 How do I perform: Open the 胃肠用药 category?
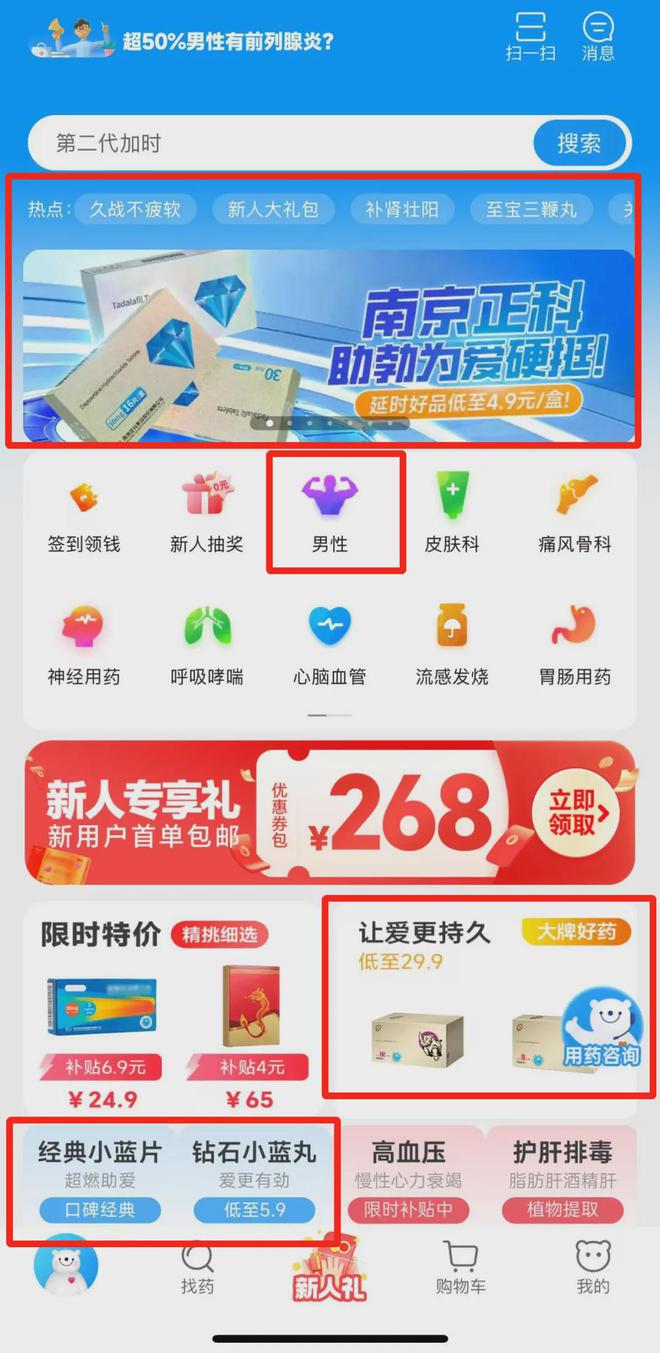pos(575,647)
